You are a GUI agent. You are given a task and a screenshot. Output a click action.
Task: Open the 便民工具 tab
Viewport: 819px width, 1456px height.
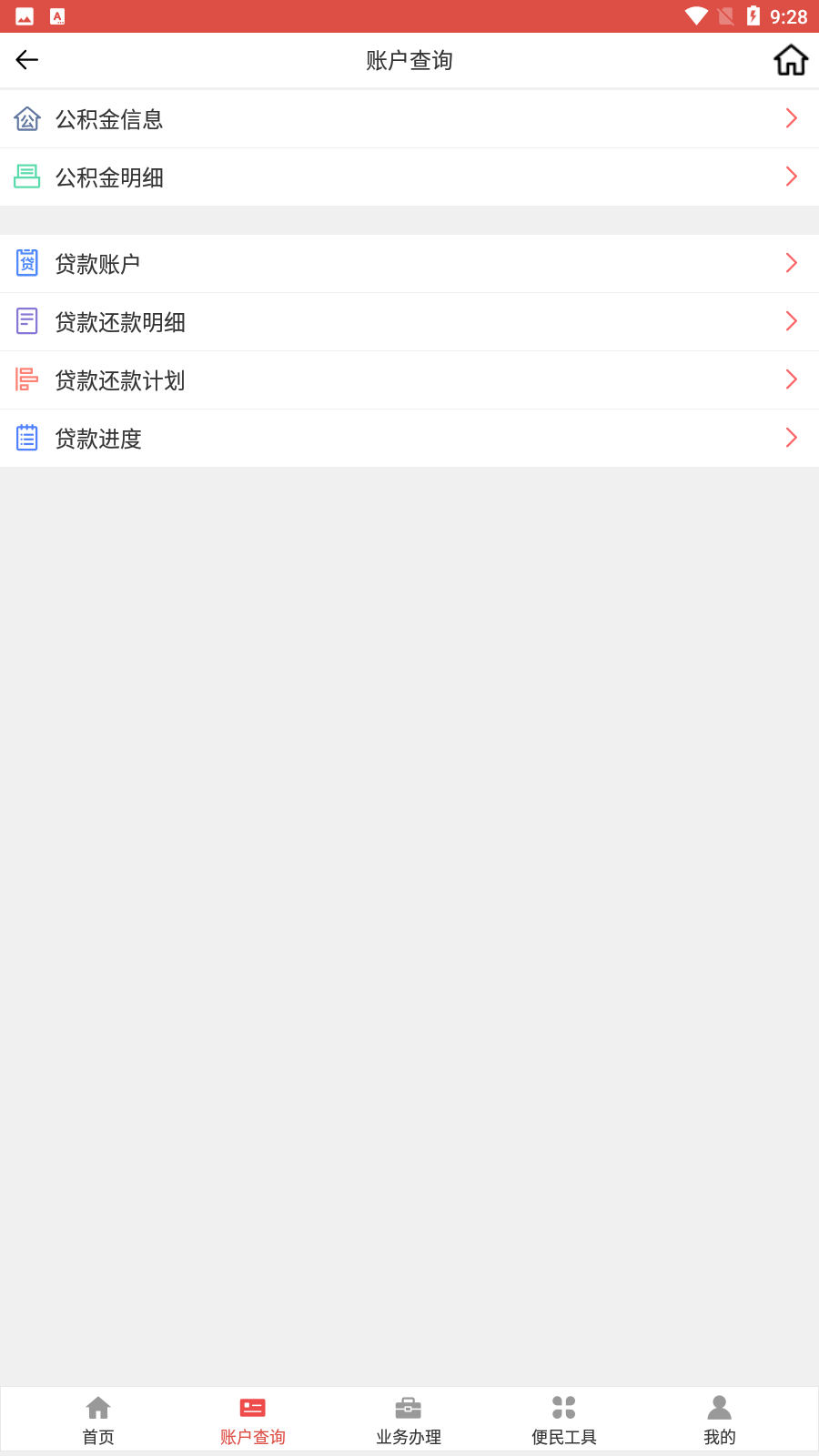pyautogui.click(x=564, y=1420)
